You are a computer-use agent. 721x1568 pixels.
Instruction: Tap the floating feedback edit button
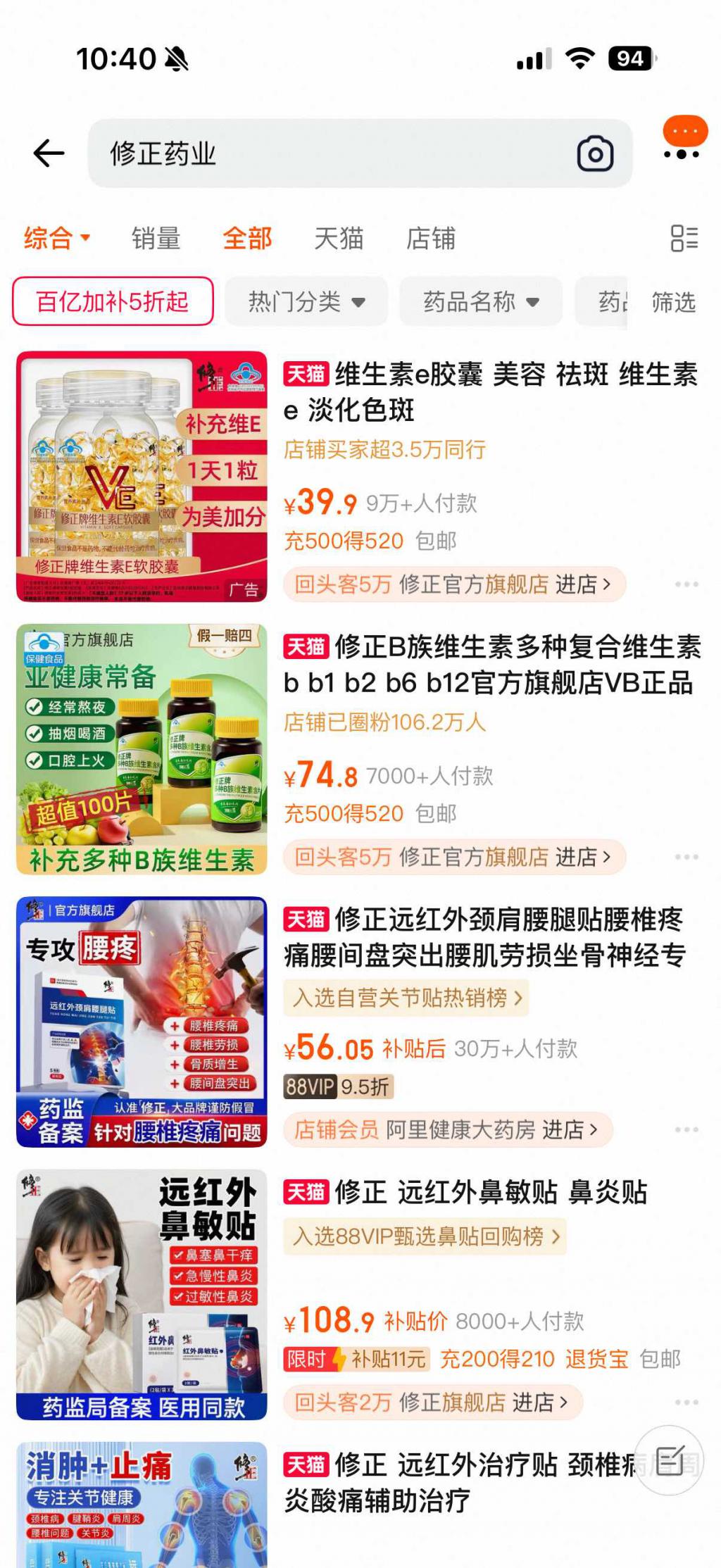669,1460
